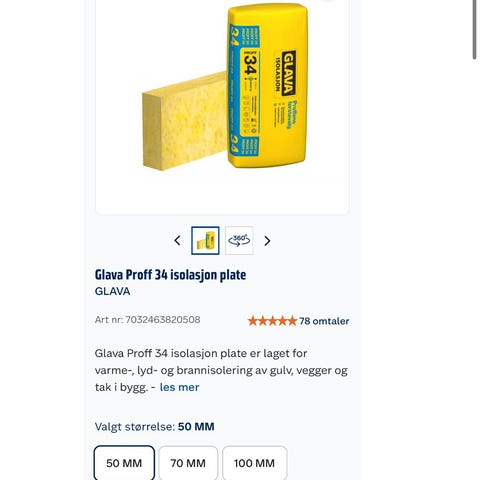Open the 78 omtaler reviews
480x480 pixels.
pyautogui.click(x=324, y=321)
